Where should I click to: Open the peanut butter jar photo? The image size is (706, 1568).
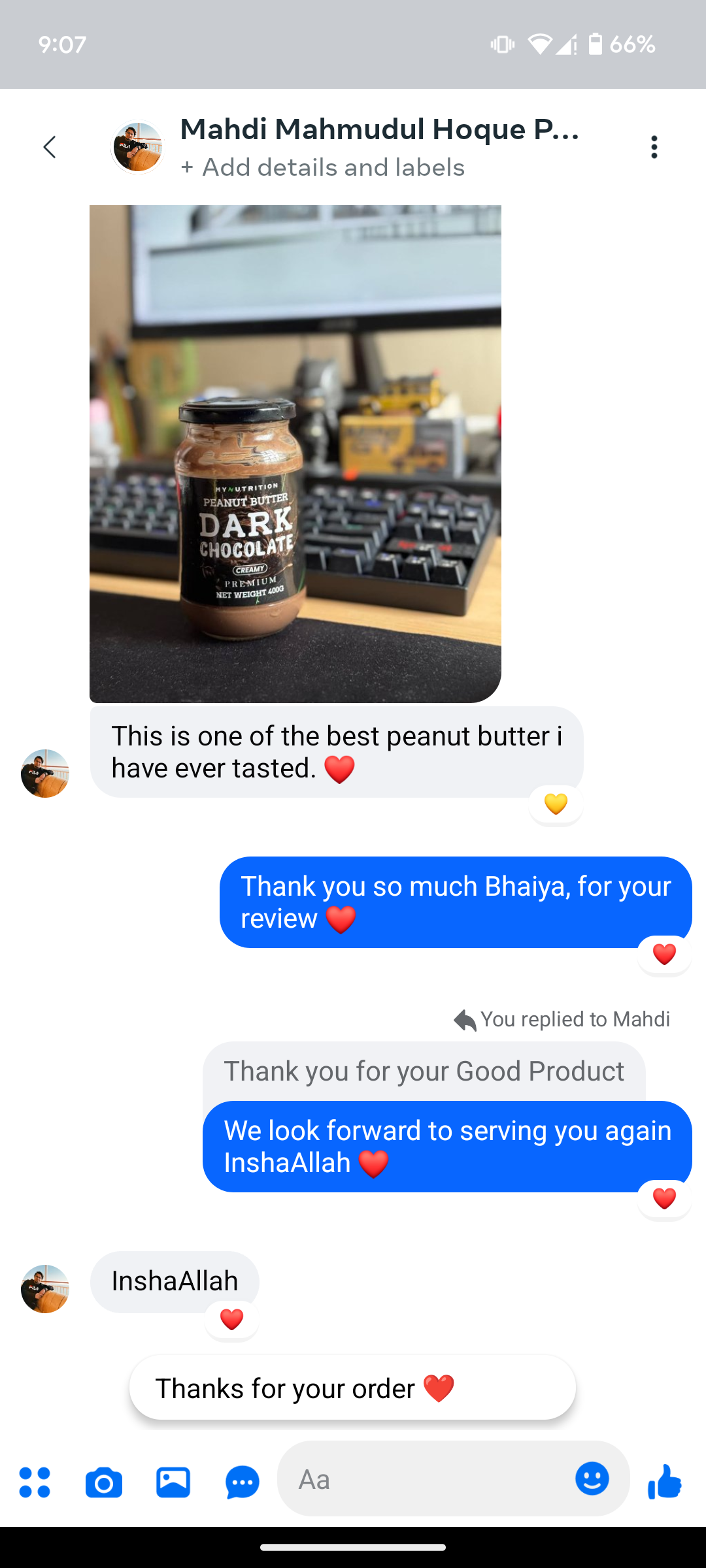coord(295,453)
